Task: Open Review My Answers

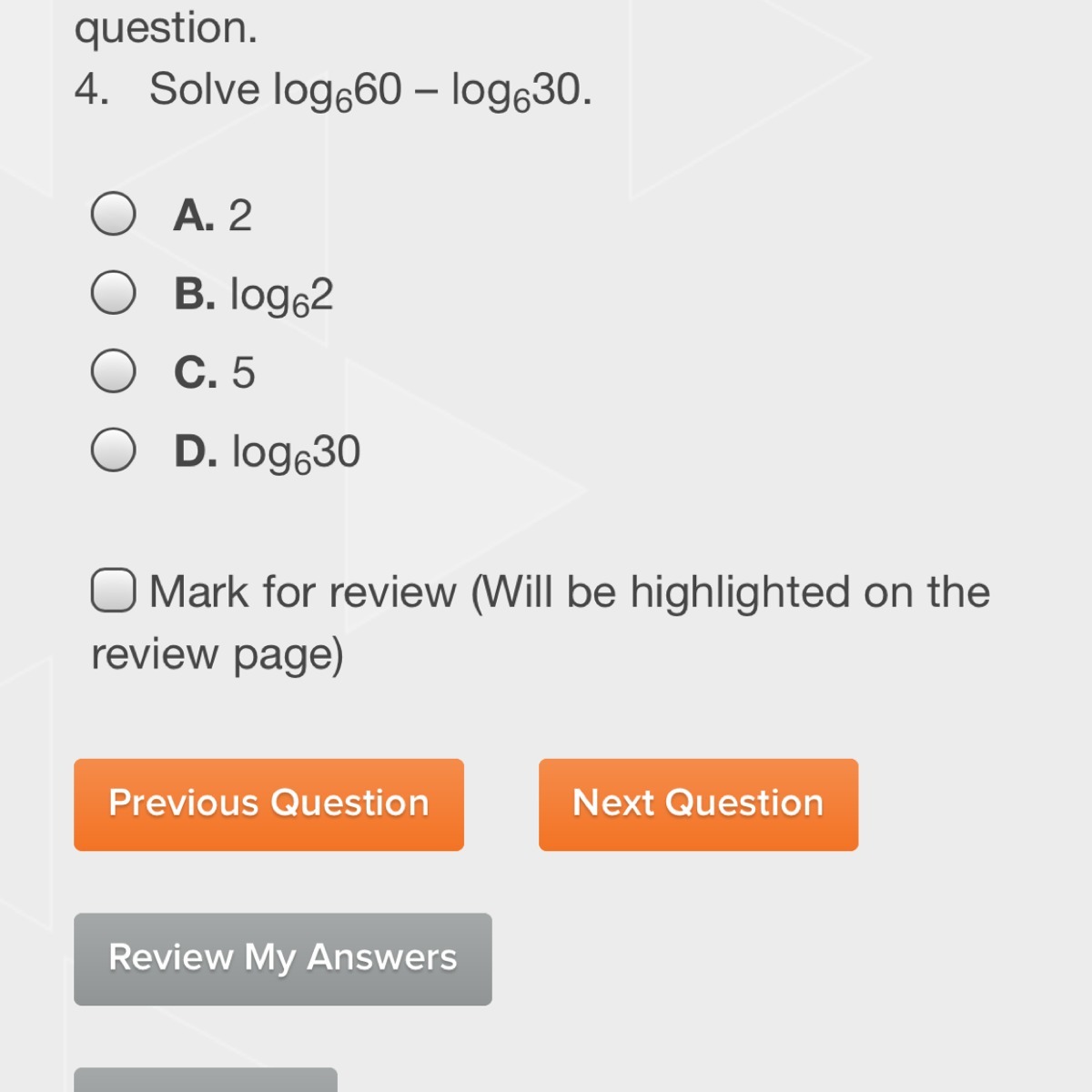Action: tap(282, 958)
